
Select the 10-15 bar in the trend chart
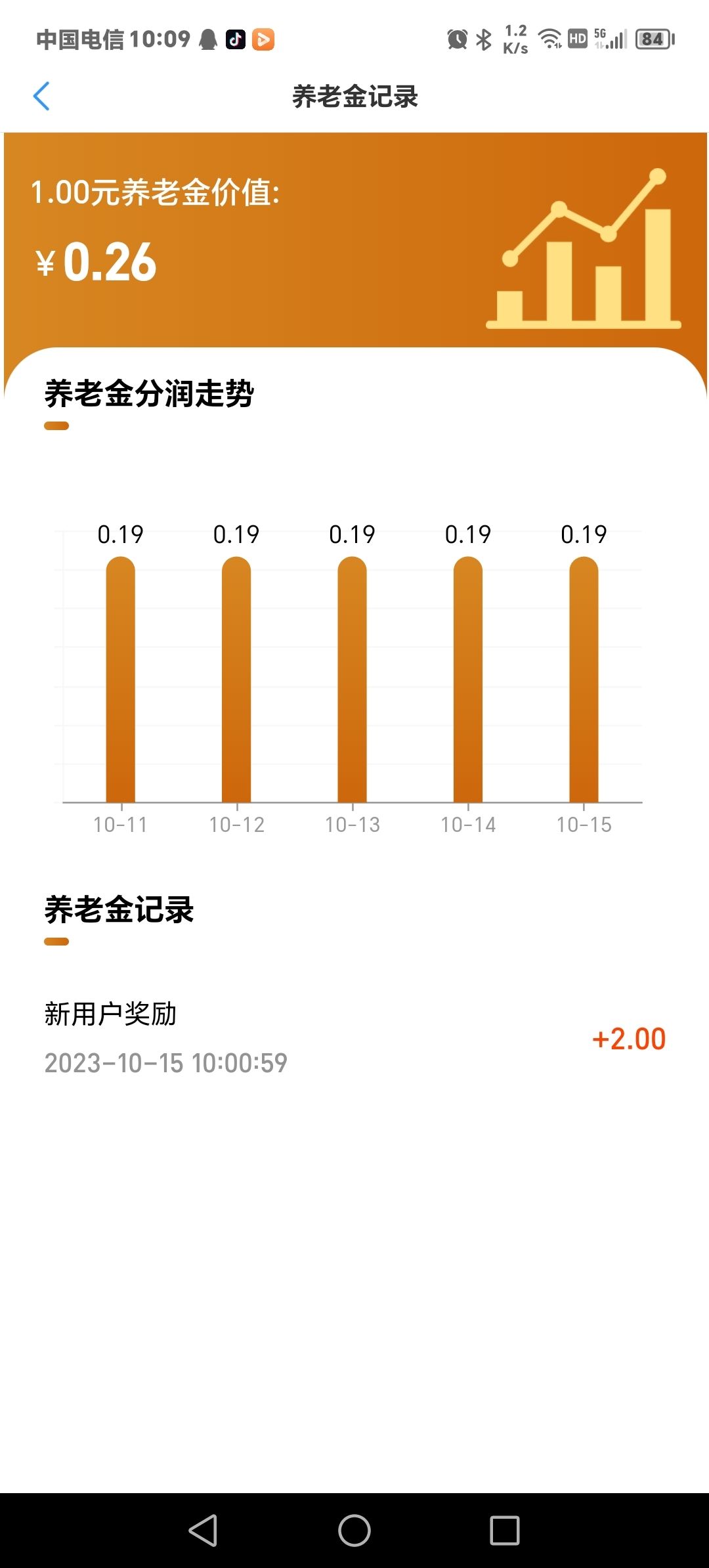coord(583,676)
